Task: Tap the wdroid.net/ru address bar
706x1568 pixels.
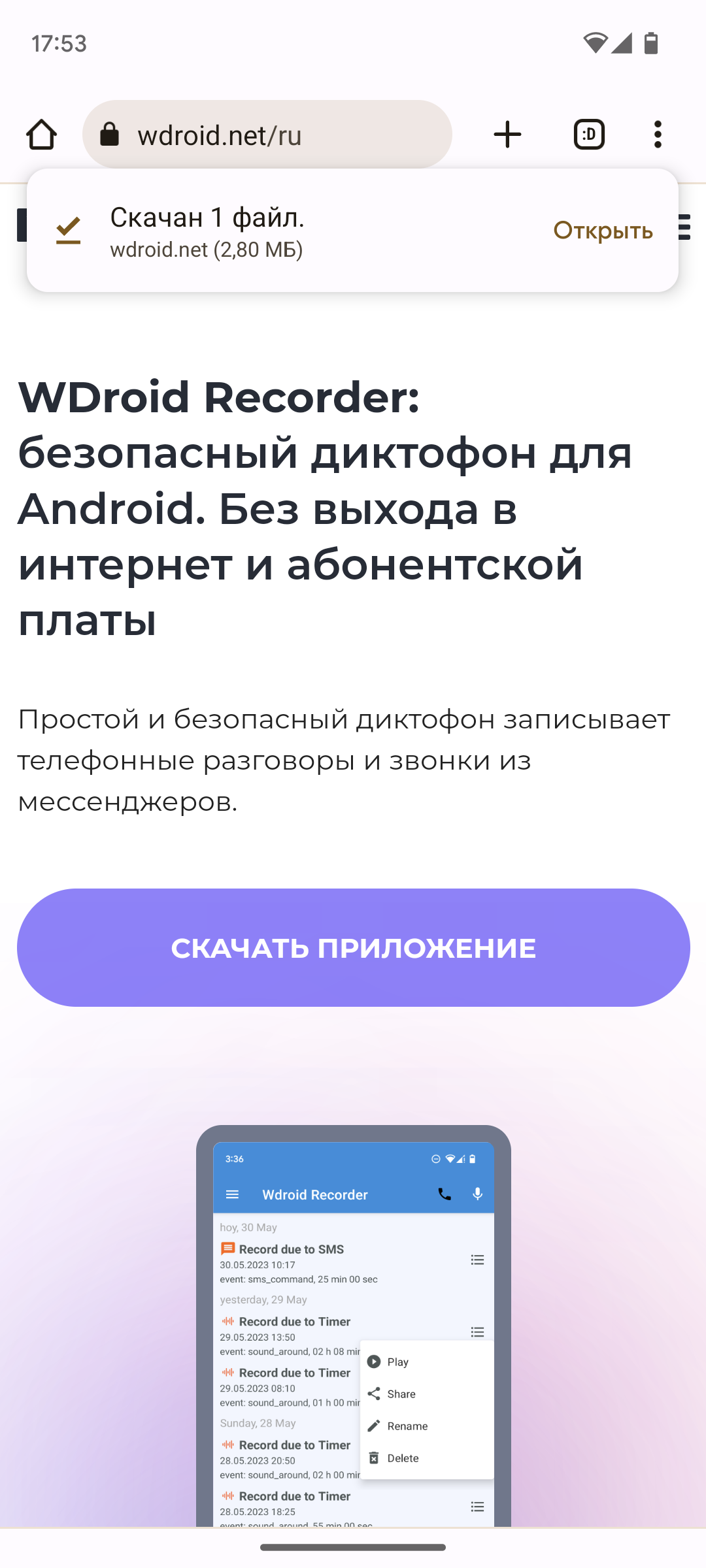Action: [x=267, y=135]
